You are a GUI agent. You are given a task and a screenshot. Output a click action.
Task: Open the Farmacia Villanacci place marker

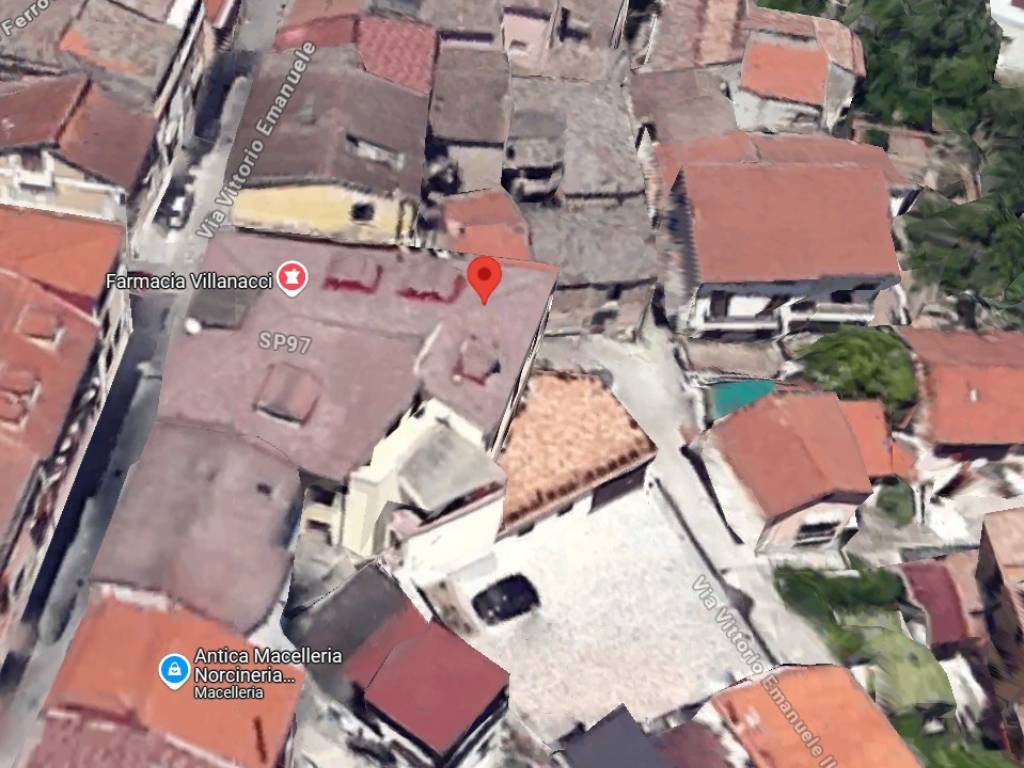(x=292, y=279)
